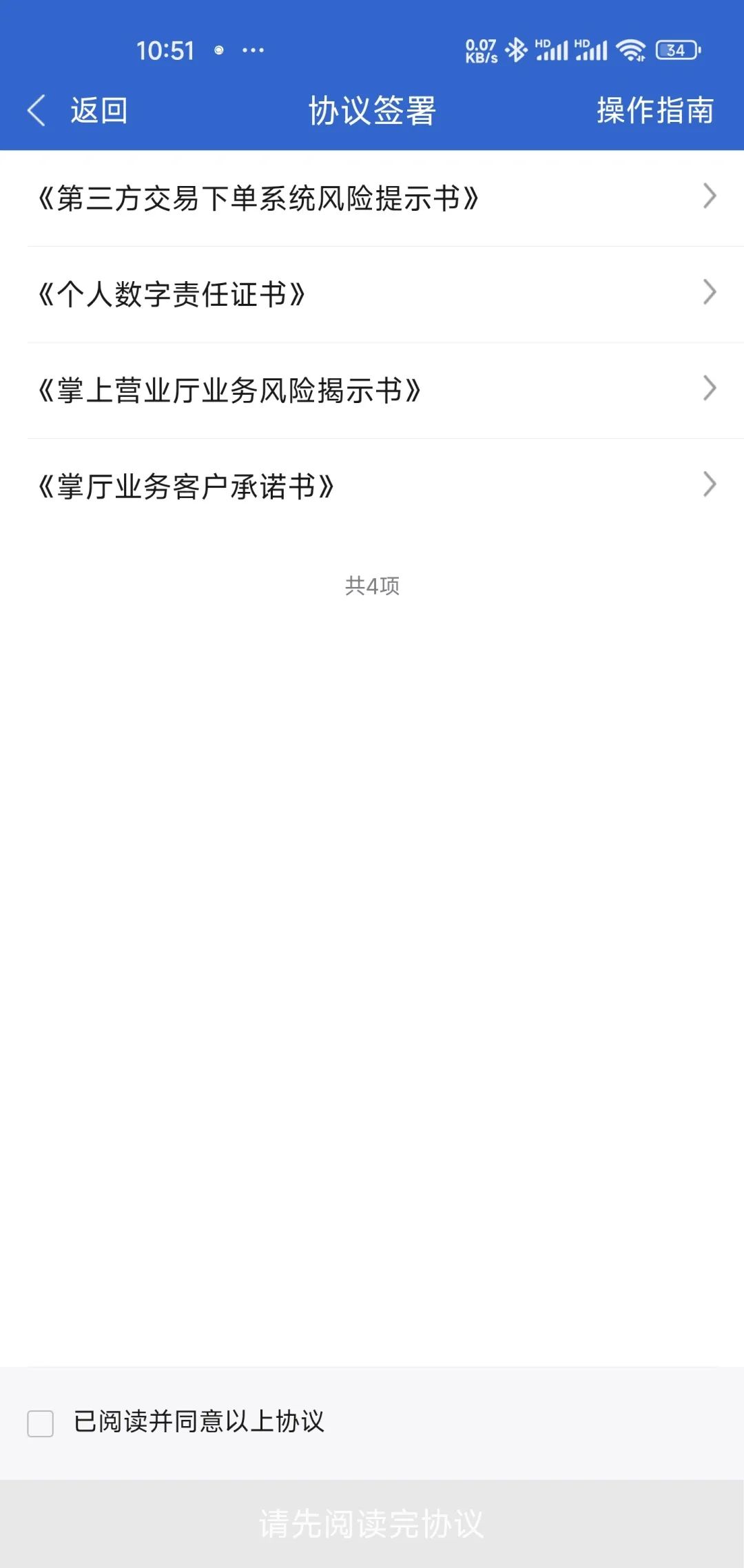Image resolution: width=744 pixels, height=1568 pixels.
Task: Open the 操作指南 guide
Action: pos(654,110)
